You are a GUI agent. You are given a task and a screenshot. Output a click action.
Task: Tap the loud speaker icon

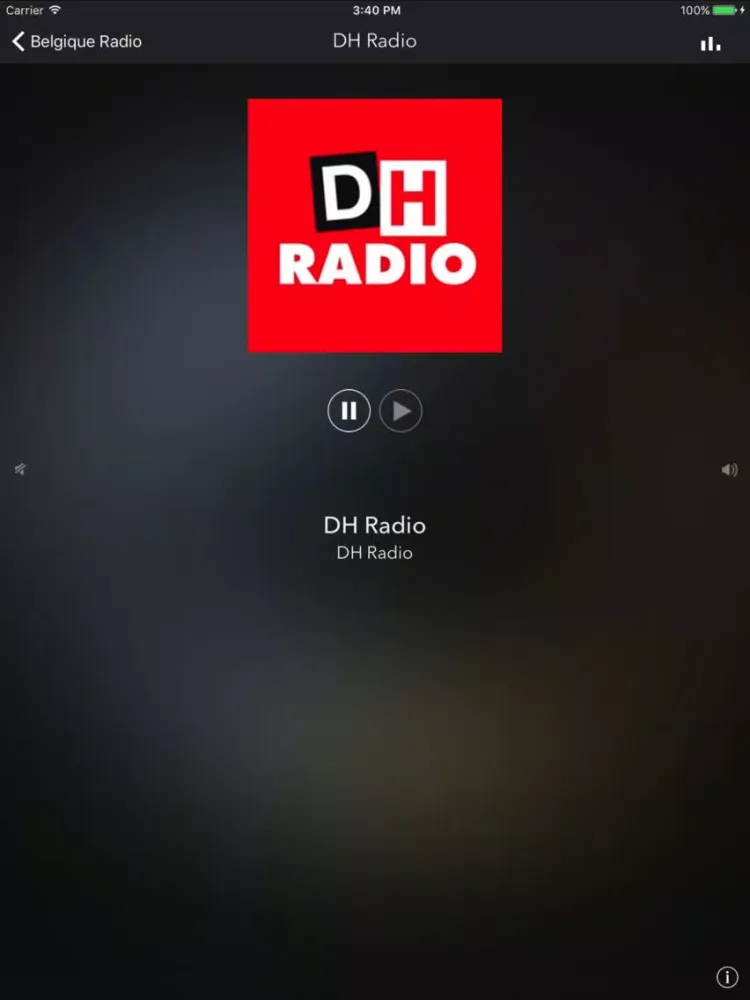click(x=729, y=470)
